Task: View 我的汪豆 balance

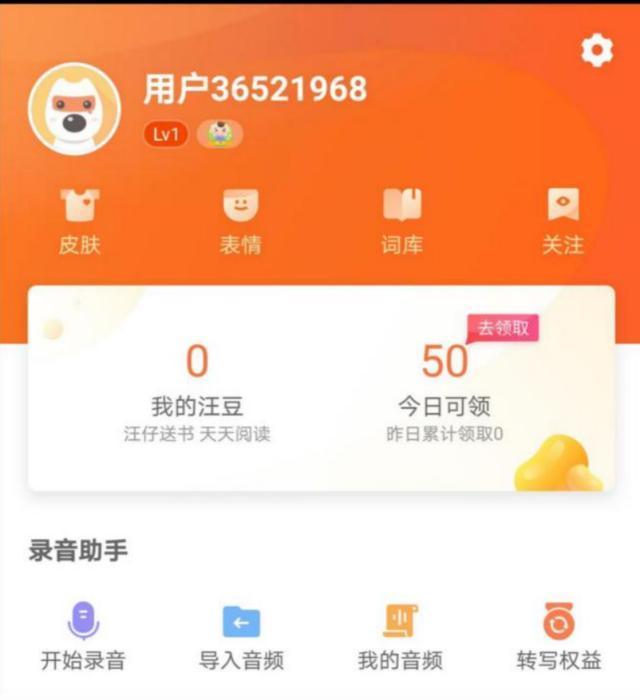Action: point(197,387)
